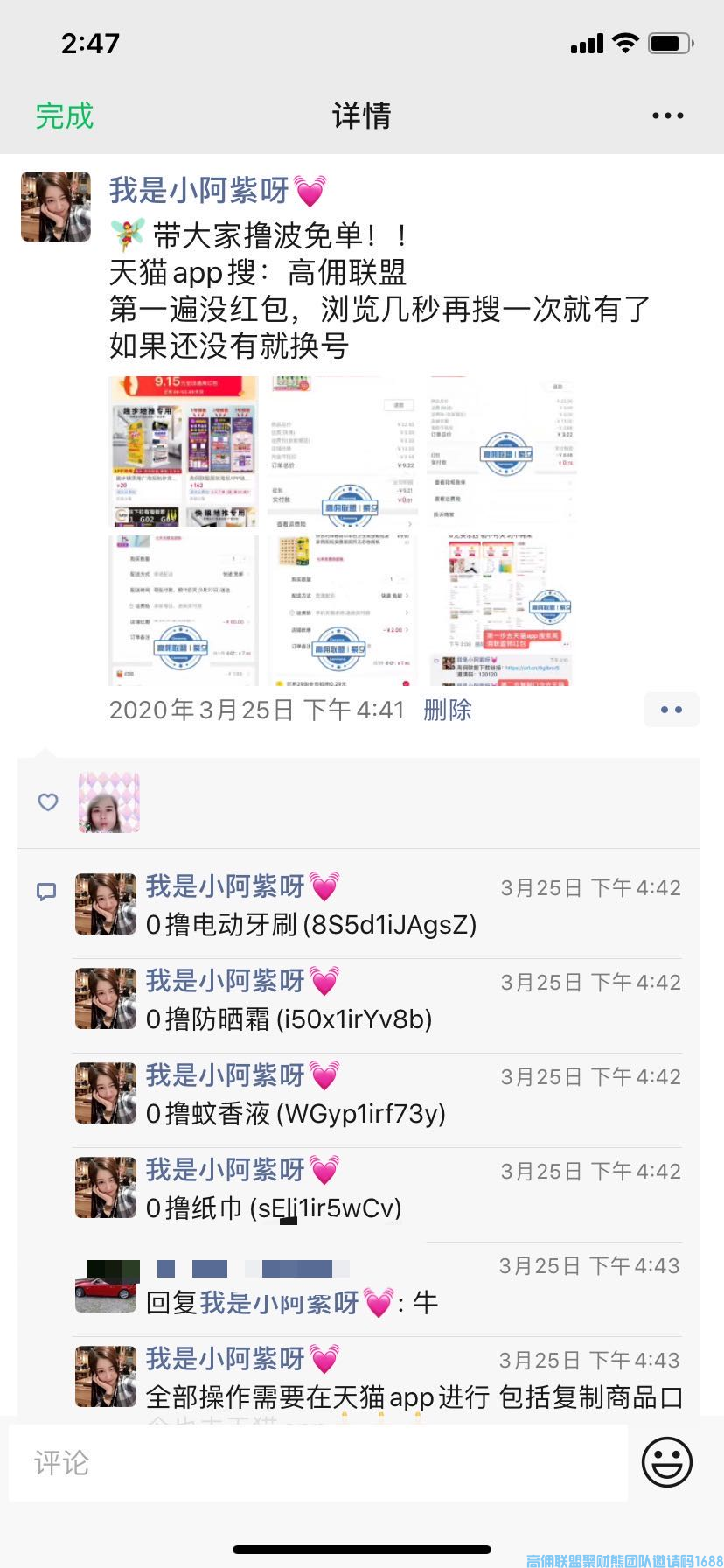Open the last image in the bottom row
The width and height of the screenshot is (724, 1568).
pyautogui.click(x=500, y=610)
